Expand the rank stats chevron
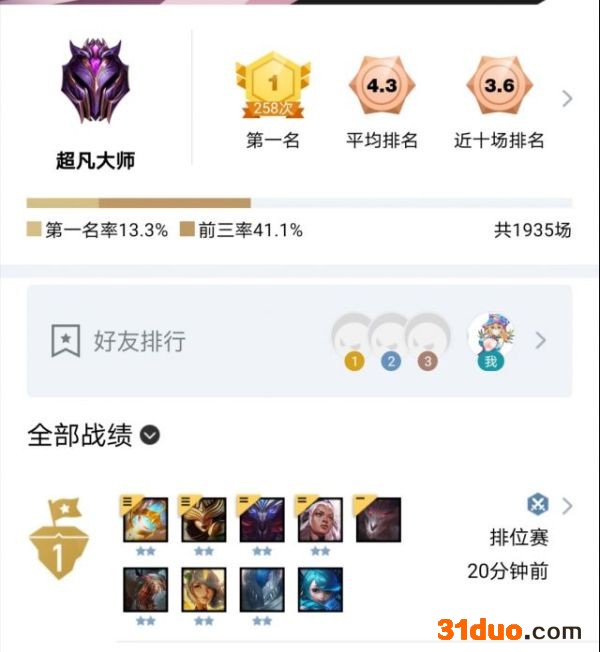This screenshot has height=652, width=600. click(567, 99)
